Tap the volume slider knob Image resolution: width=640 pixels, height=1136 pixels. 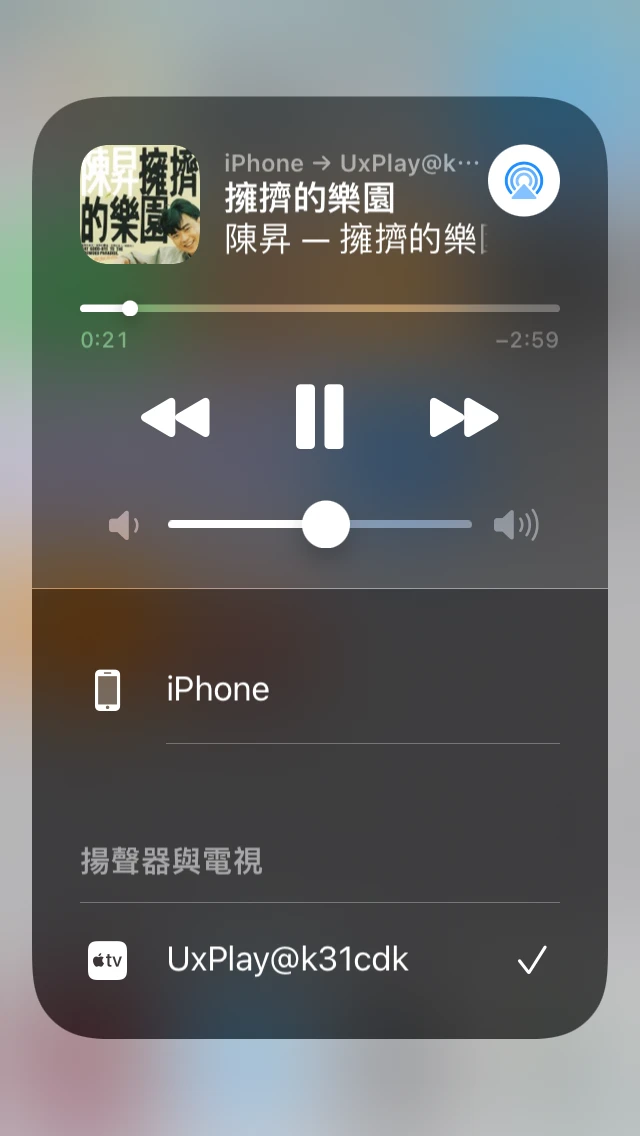(326, 524)
